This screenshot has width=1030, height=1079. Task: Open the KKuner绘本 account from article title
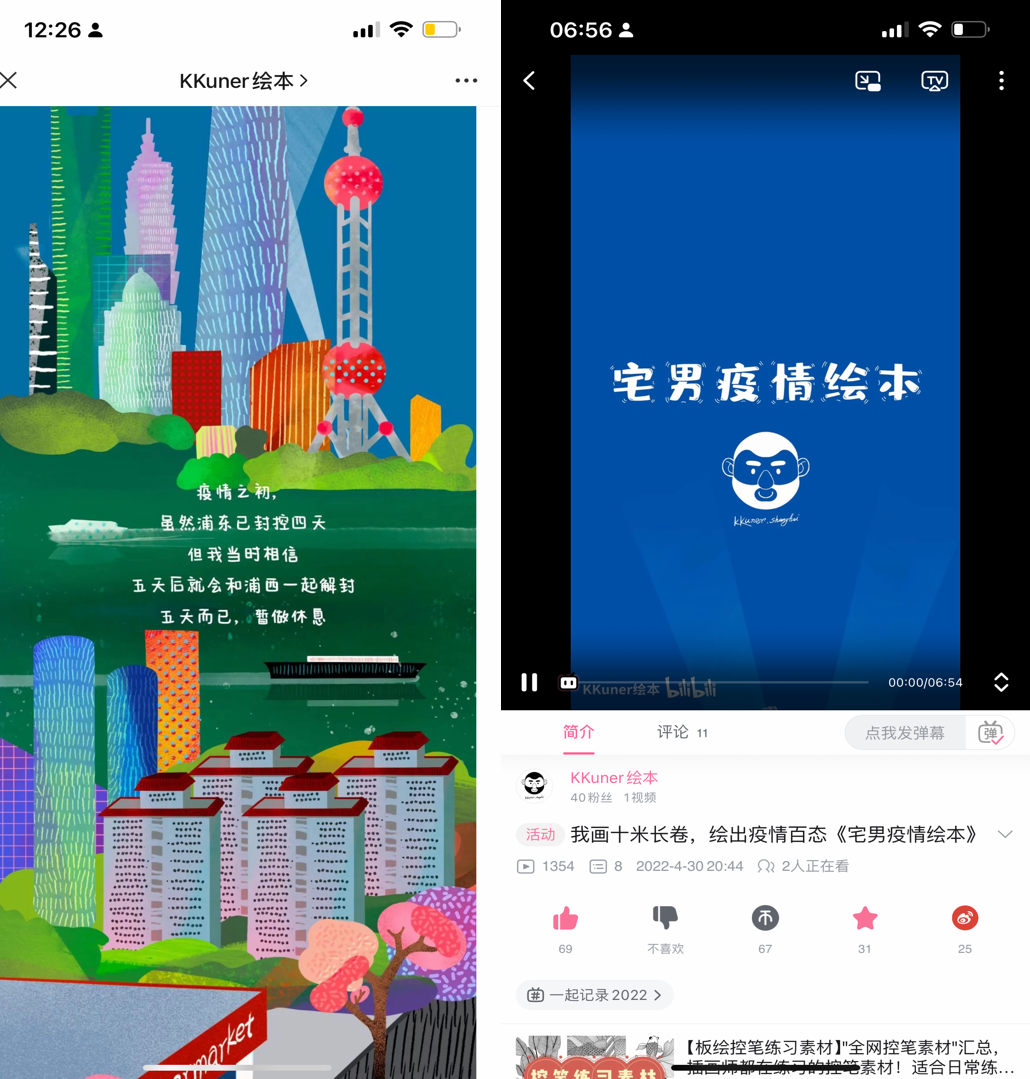click(243, 81)
